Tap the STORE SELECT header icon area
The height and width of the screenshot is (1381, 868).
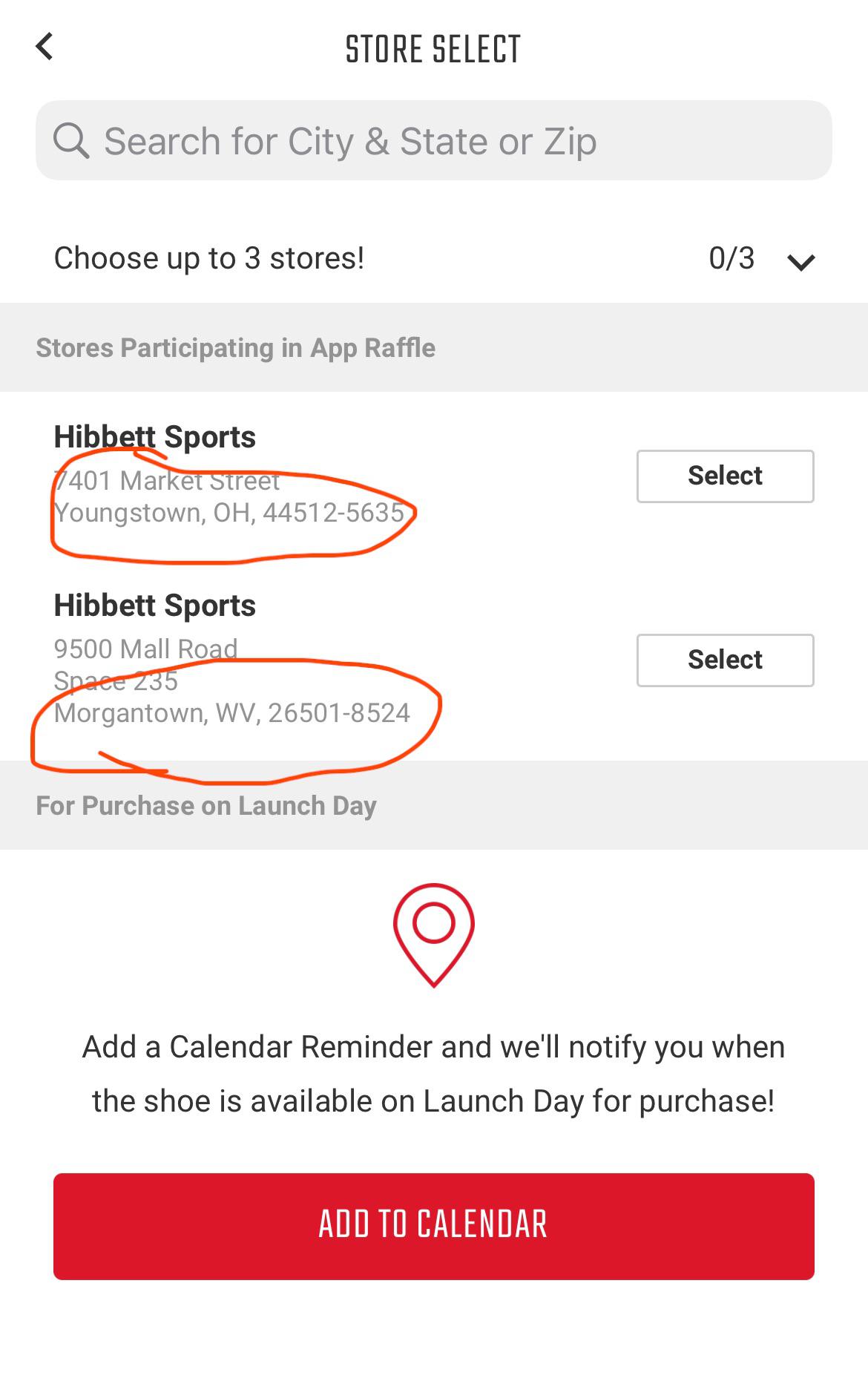433,48
